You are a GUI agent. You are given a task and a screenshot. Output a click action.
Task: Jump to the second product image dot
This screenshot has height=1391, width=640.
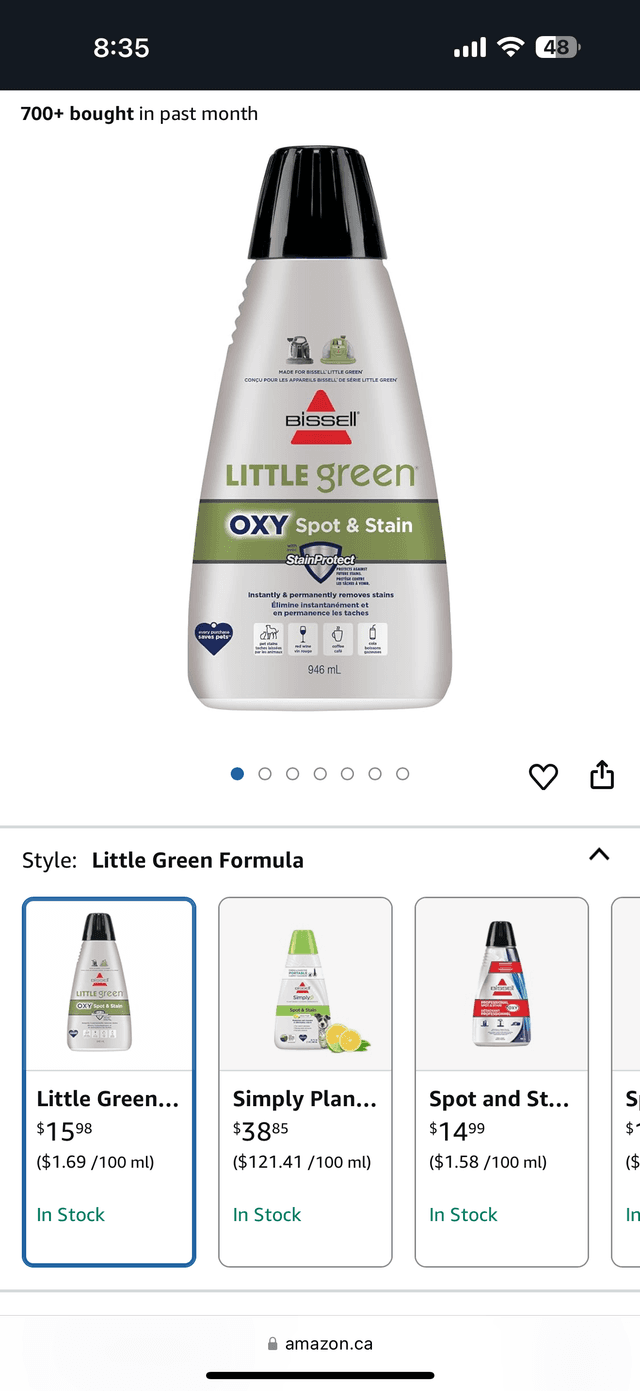[x=265, y=774]
